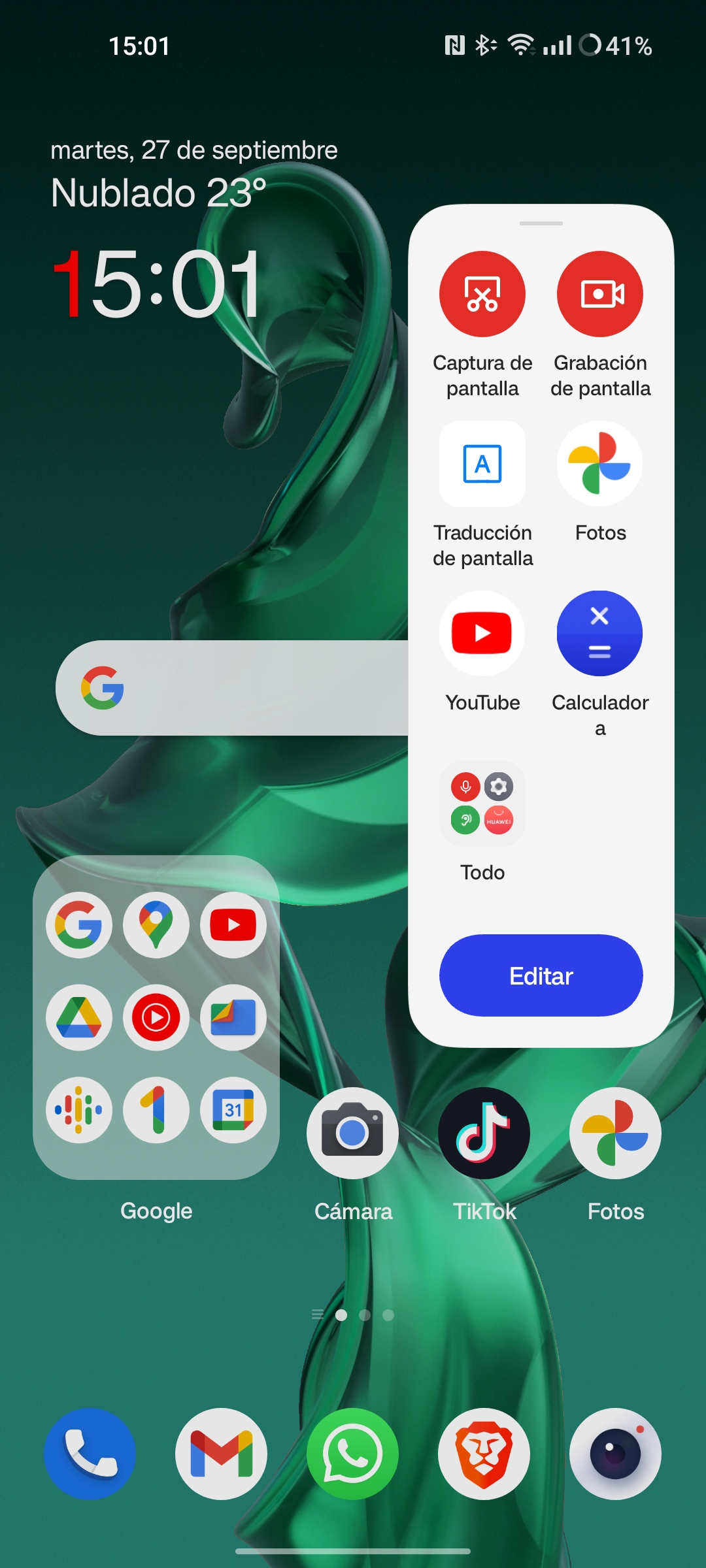Open Gmail from the dock
The height and width of the screenshot is (1568, 706).
(222, 1454)
